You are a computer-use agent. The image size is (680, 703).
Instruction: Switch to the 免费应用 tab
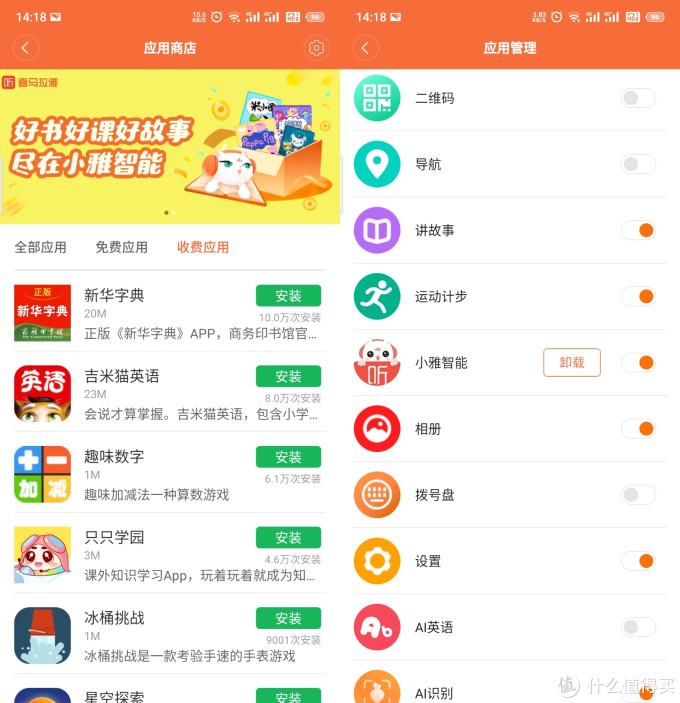(121, 247)
